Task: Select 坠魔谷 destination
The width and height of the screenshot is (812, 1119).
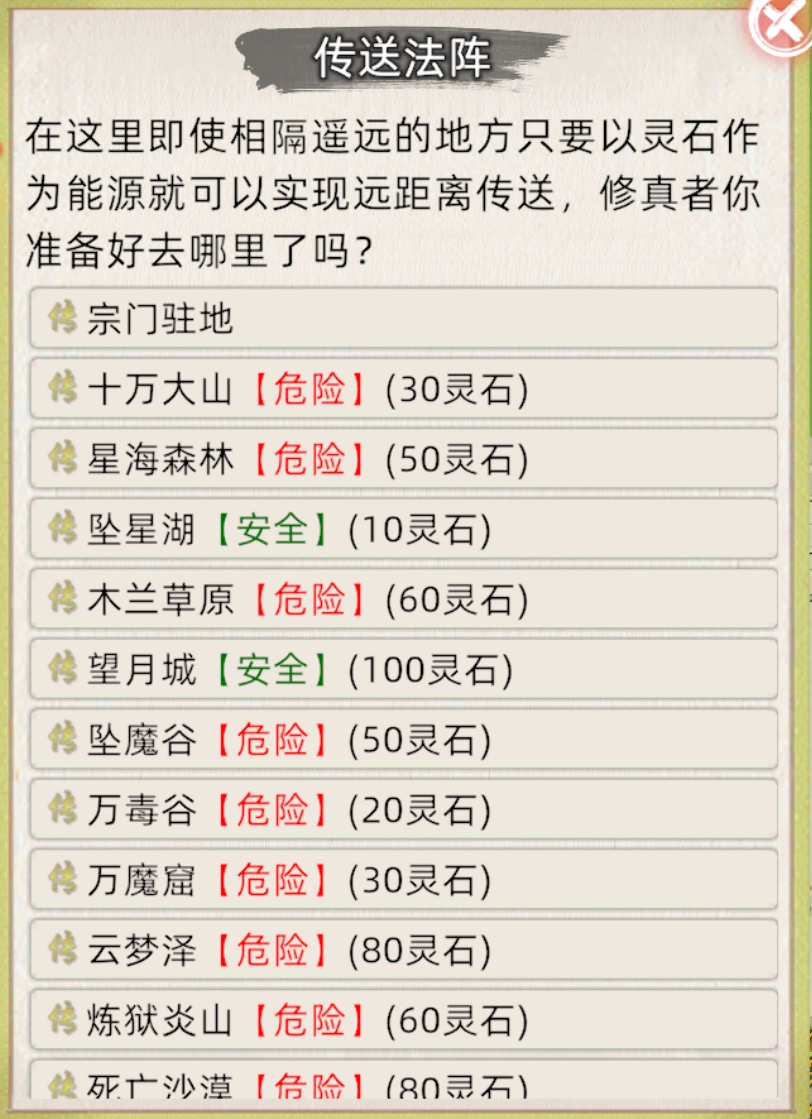Action: pos(403,739)
